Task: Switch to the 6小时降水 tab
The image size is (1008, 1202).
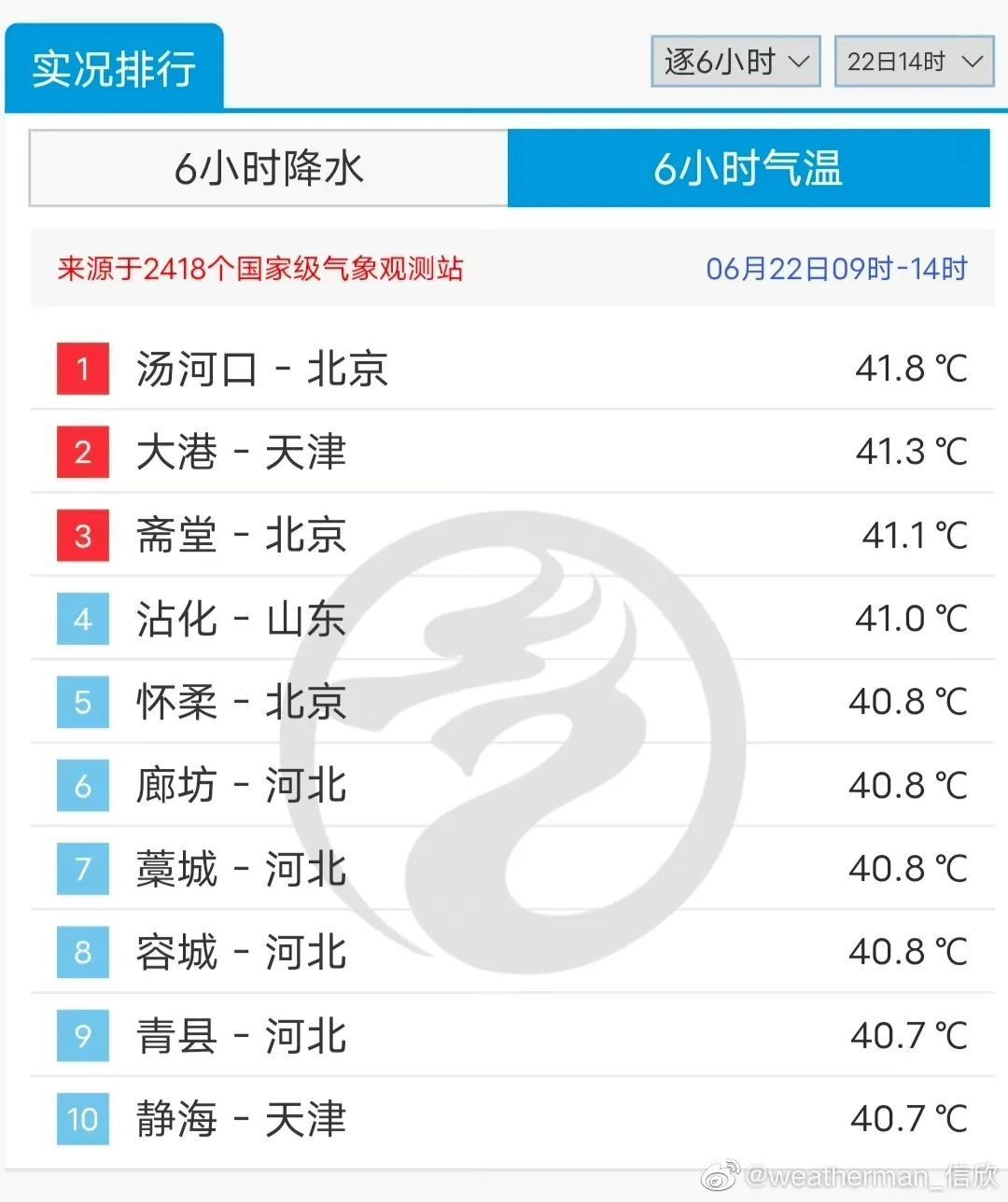Action: pyautogui.click(x=269, y=169)
